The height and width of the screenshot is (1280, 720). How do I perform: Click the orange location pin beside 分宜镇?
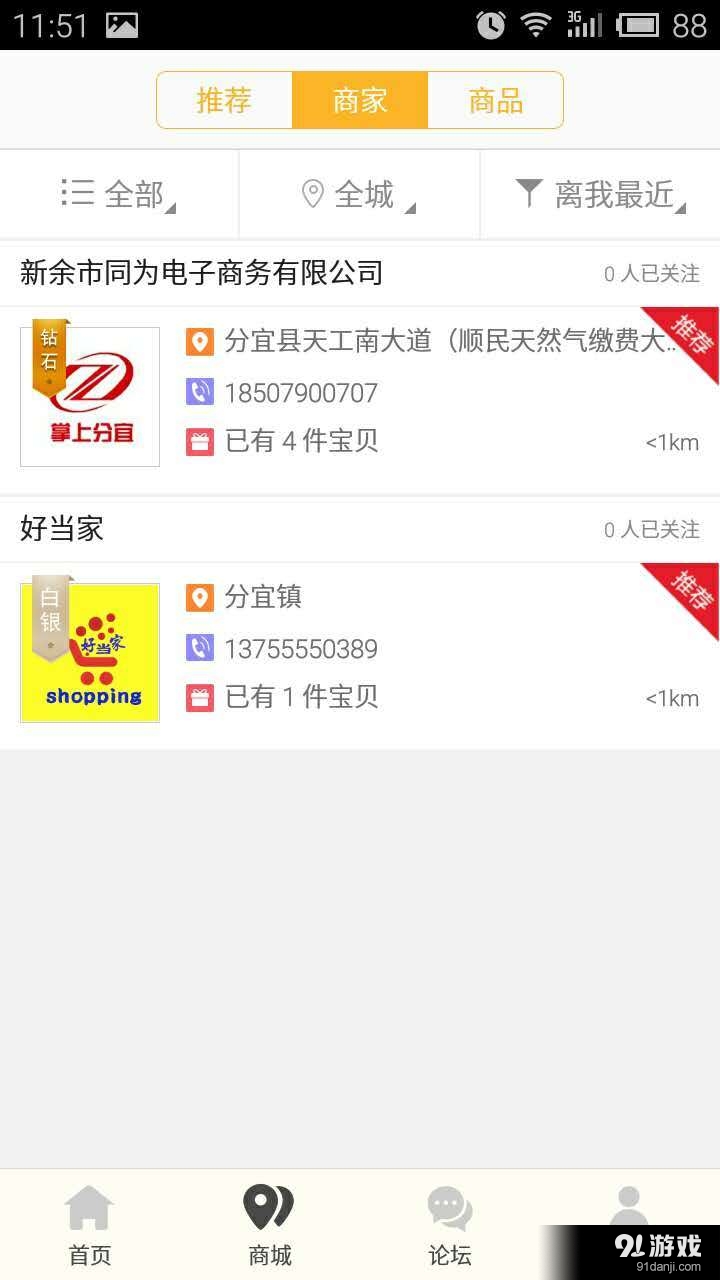click(x=199, y=597)
